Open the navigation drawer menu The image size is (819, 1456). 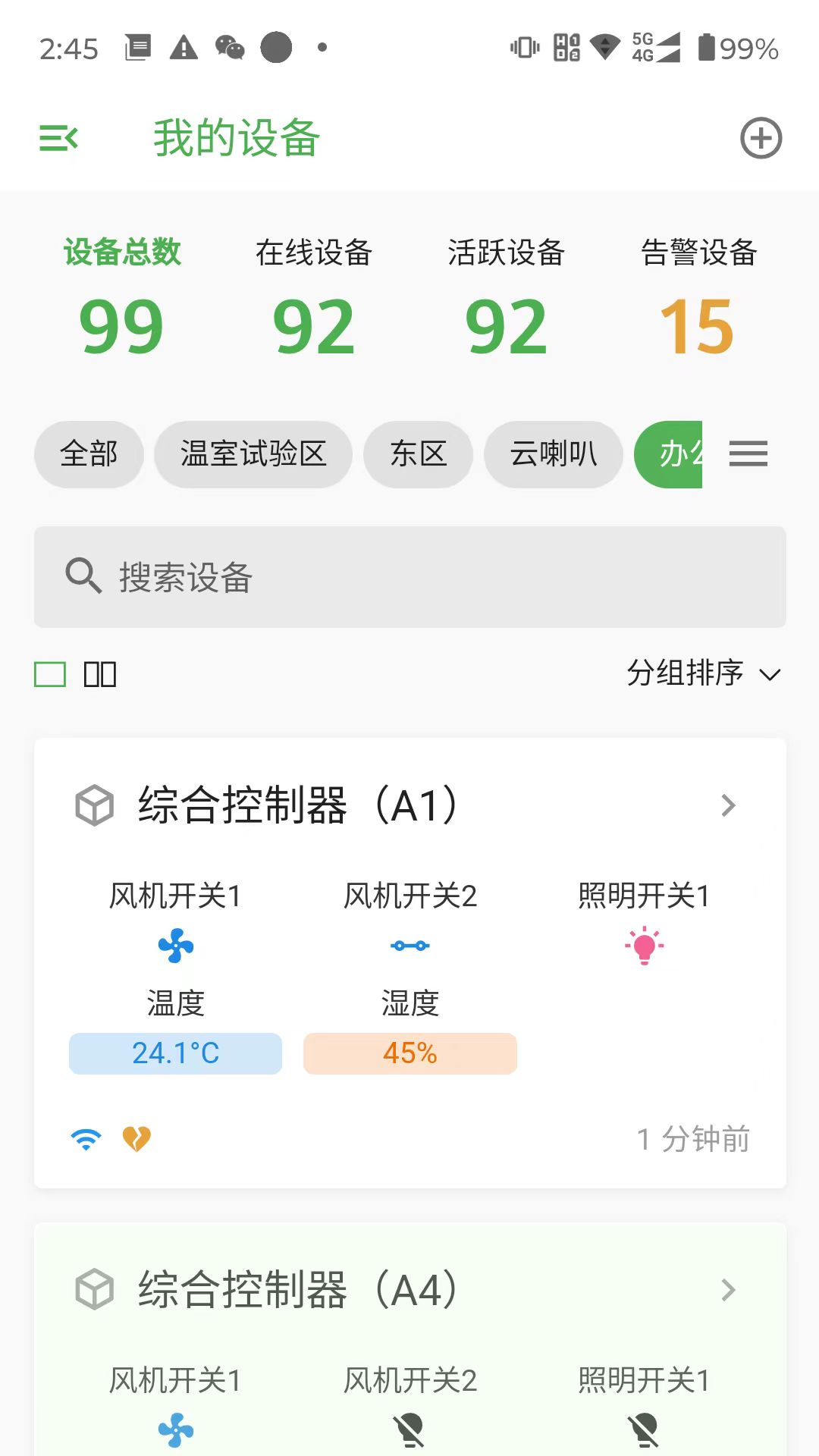point(61,137)
